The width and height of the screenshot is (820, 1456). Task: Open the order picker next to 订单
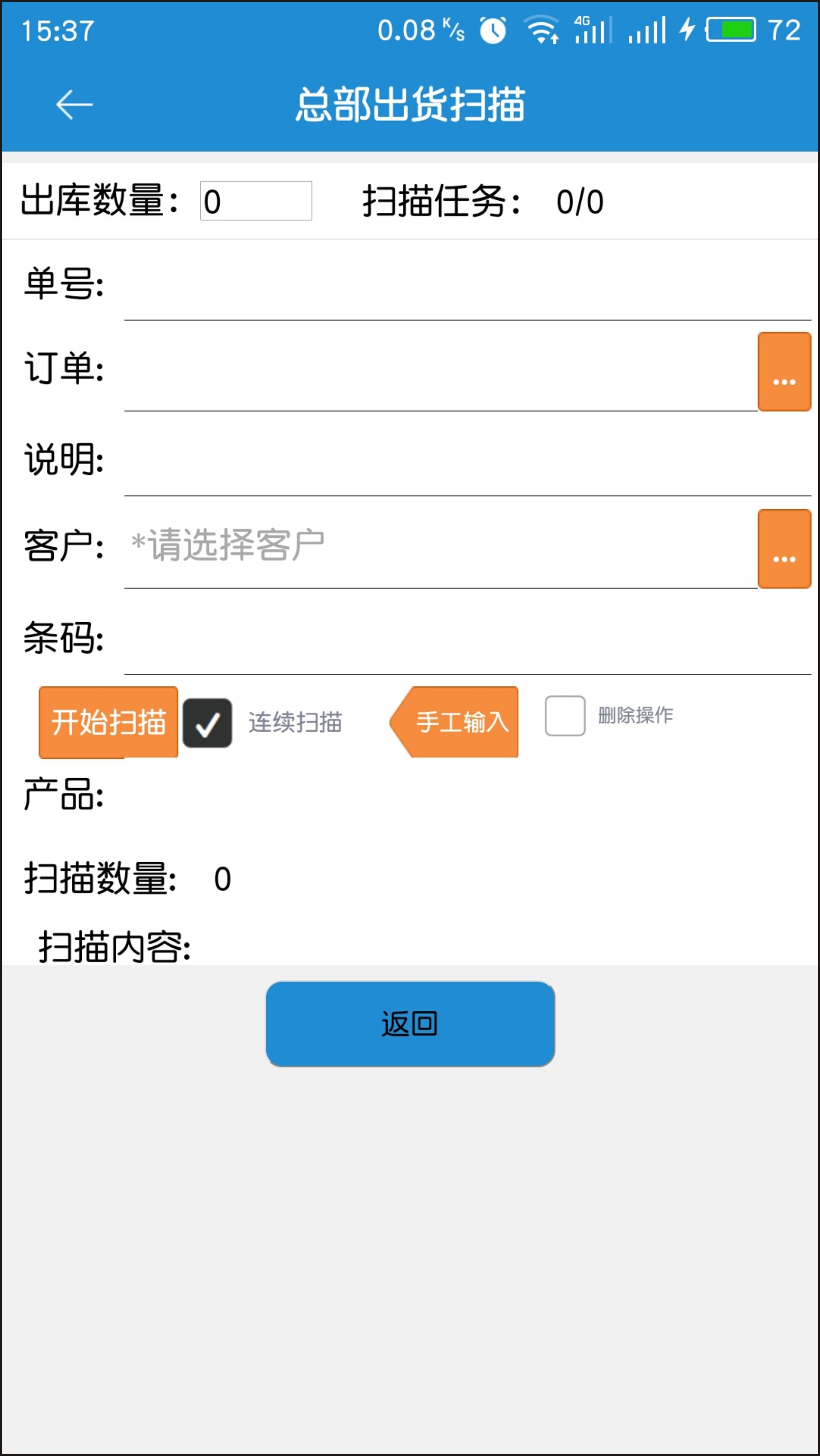click(784, 372)
